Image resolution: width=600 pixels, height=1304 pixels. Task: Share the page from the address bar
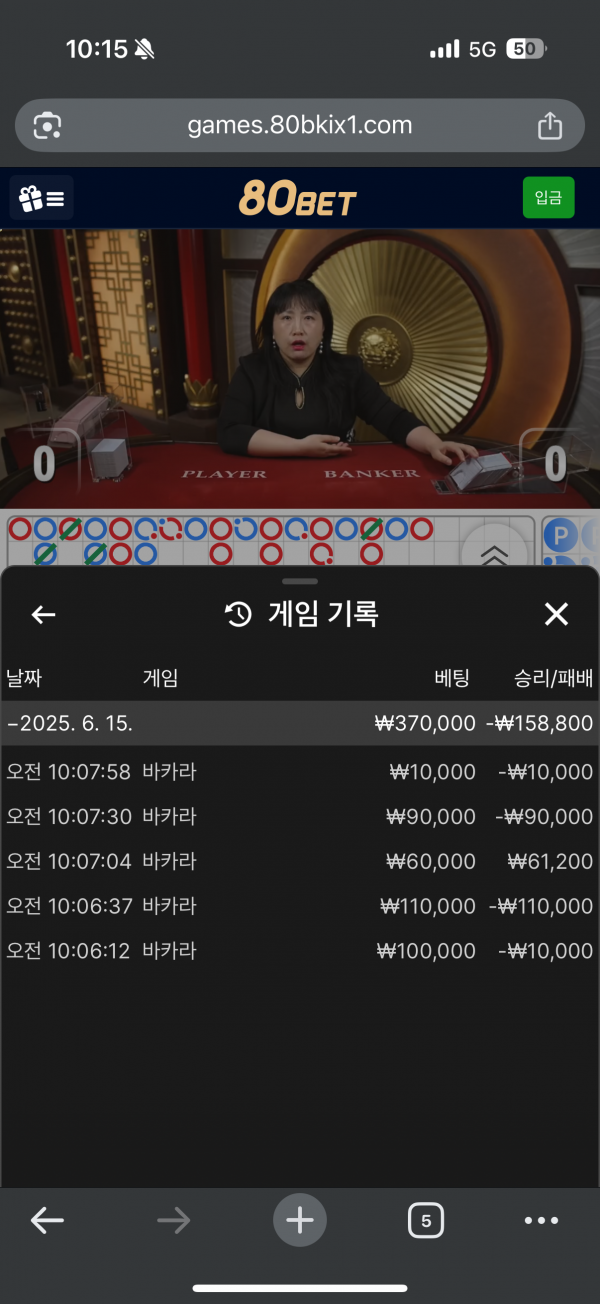point(550,126)
